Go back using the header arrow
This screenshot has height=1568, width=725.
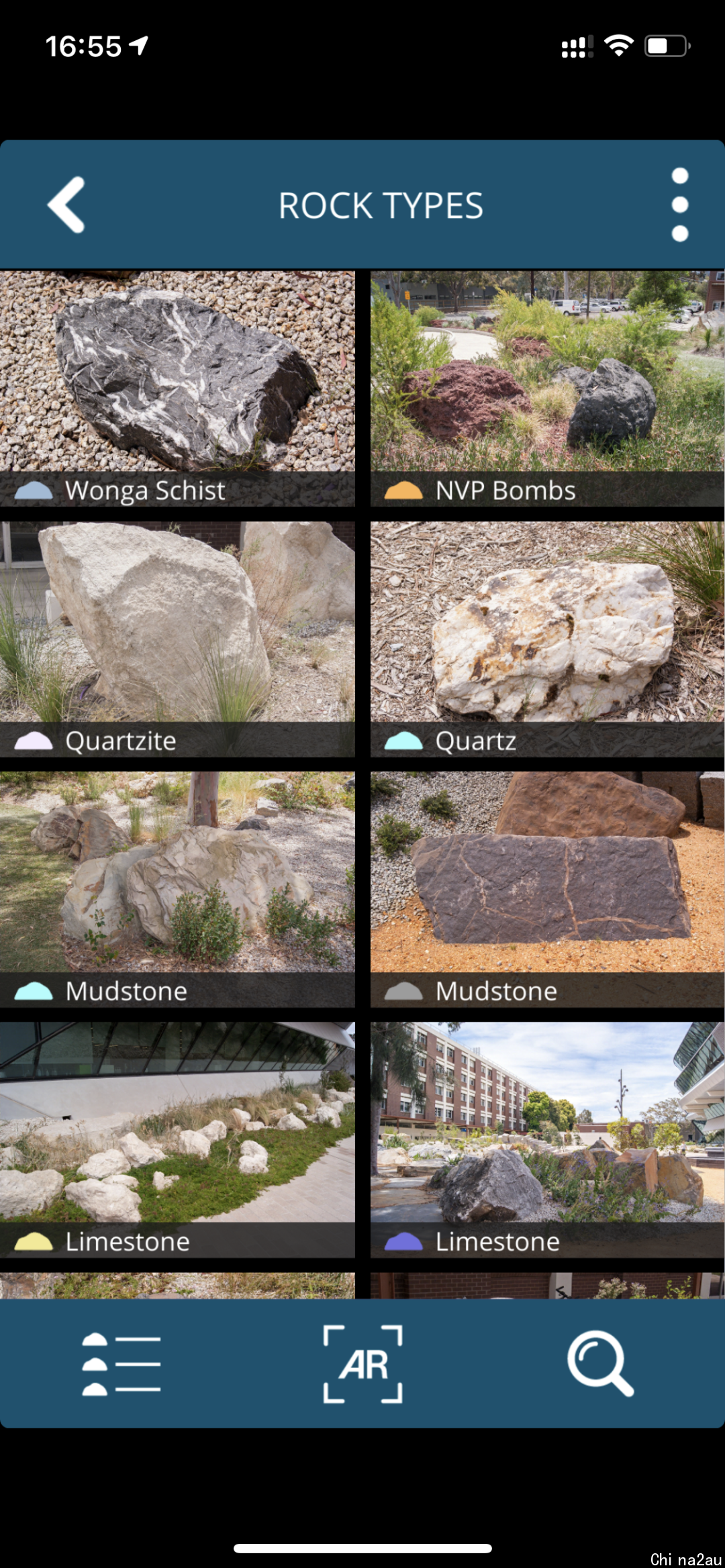click(x=66, y=205)
